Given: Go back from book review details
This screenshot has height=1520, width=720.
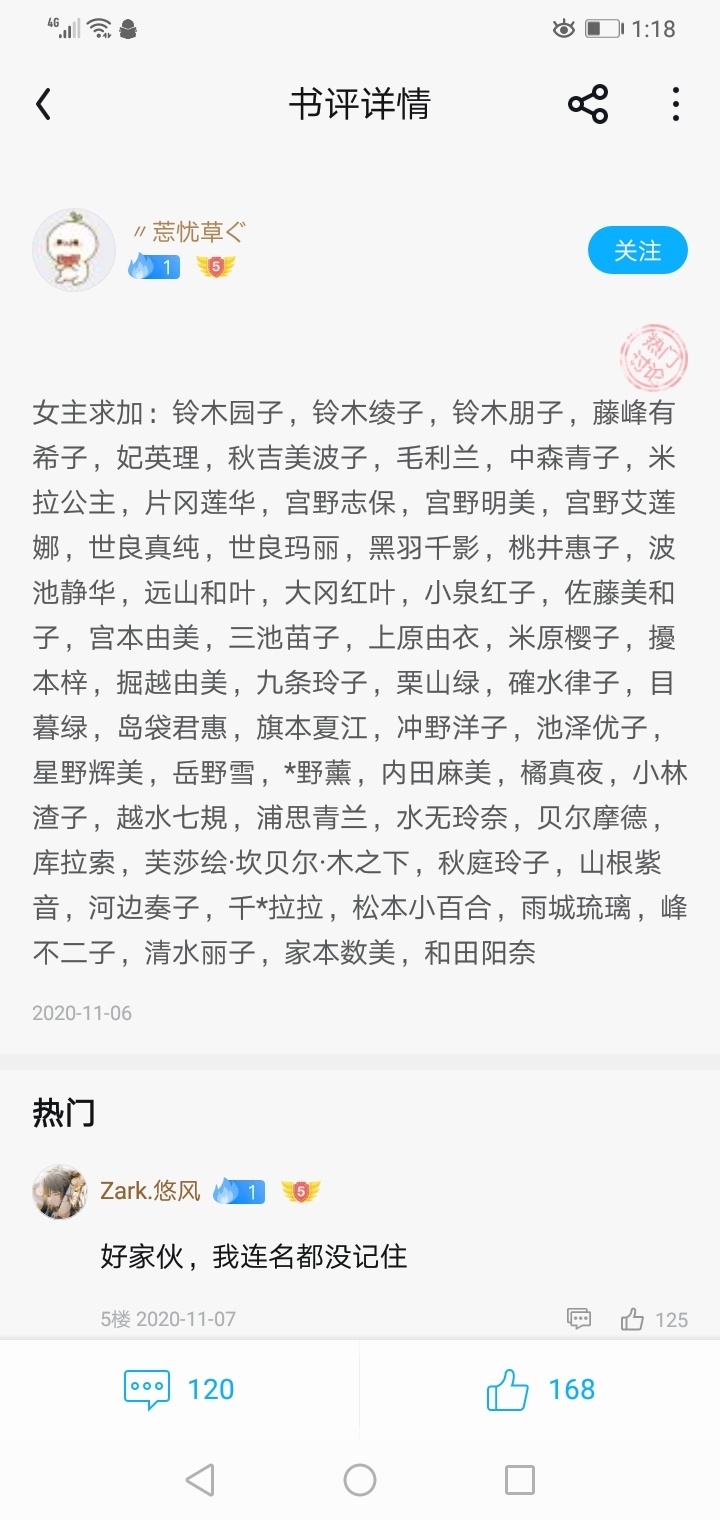Looking at the screenshot, I should point(43,104).
